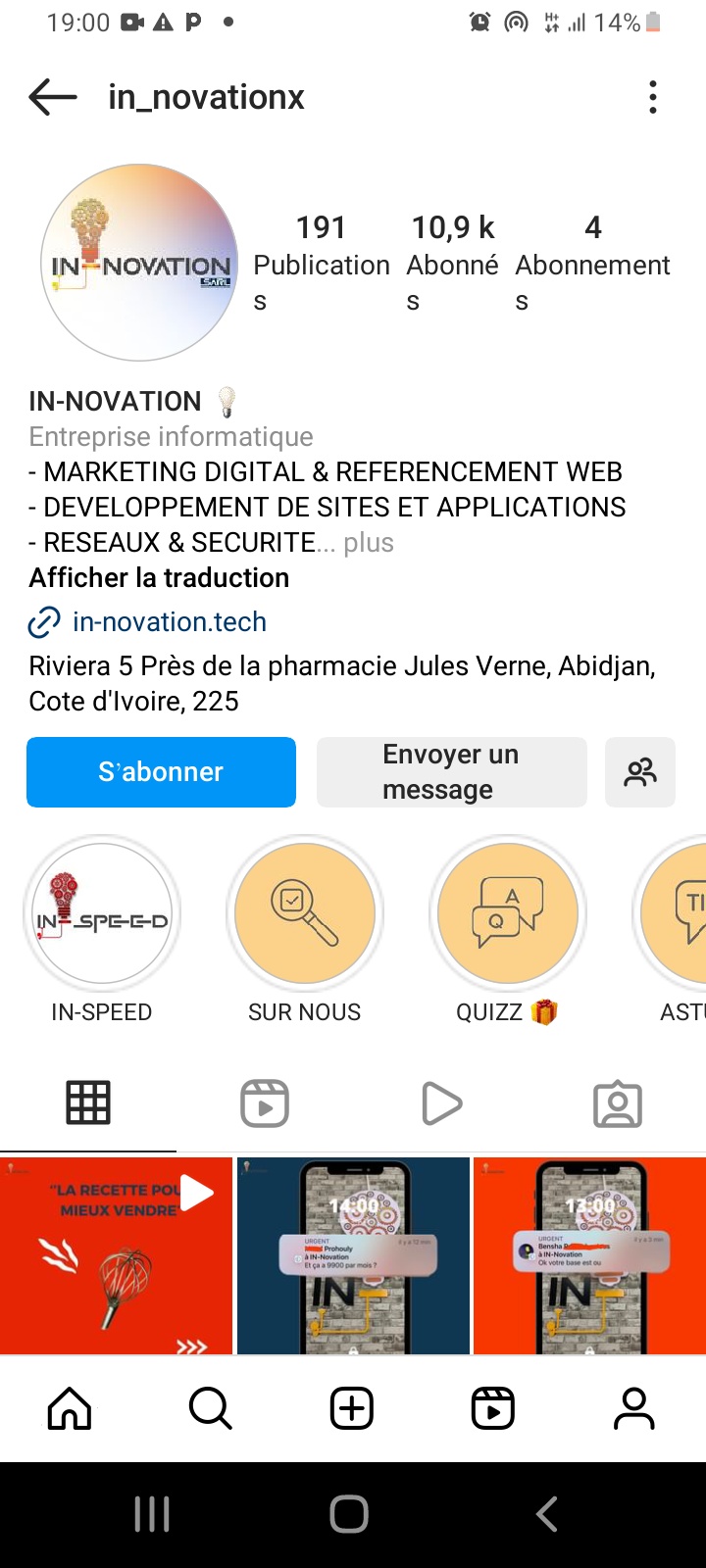Open the SUR NOUS story highlight
706x1568 pixels.
(x=305, y=913)
